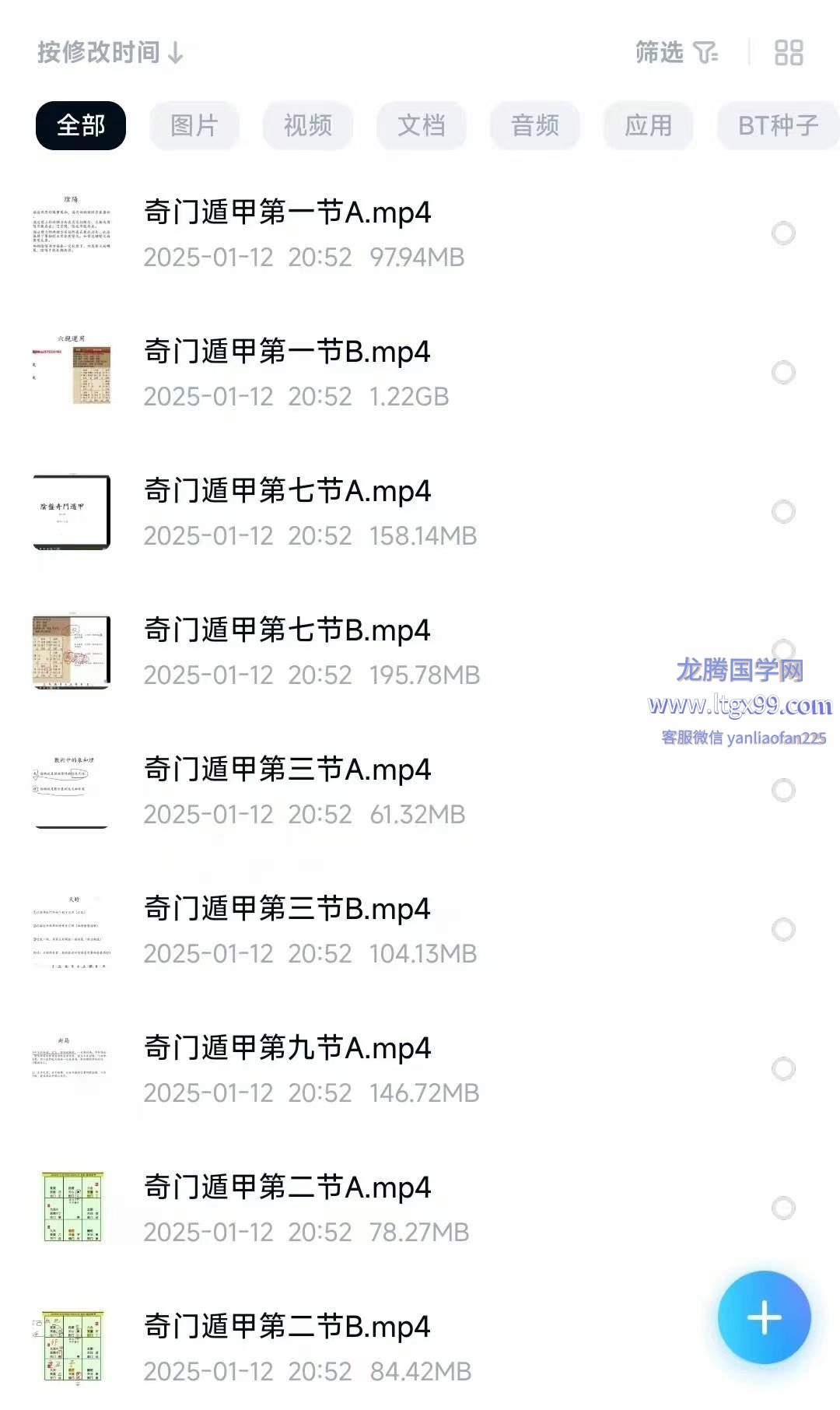Open 奇门遁甲第一节A.mp4
Screen dimensions: 840x1410
[x=287, y=213]
